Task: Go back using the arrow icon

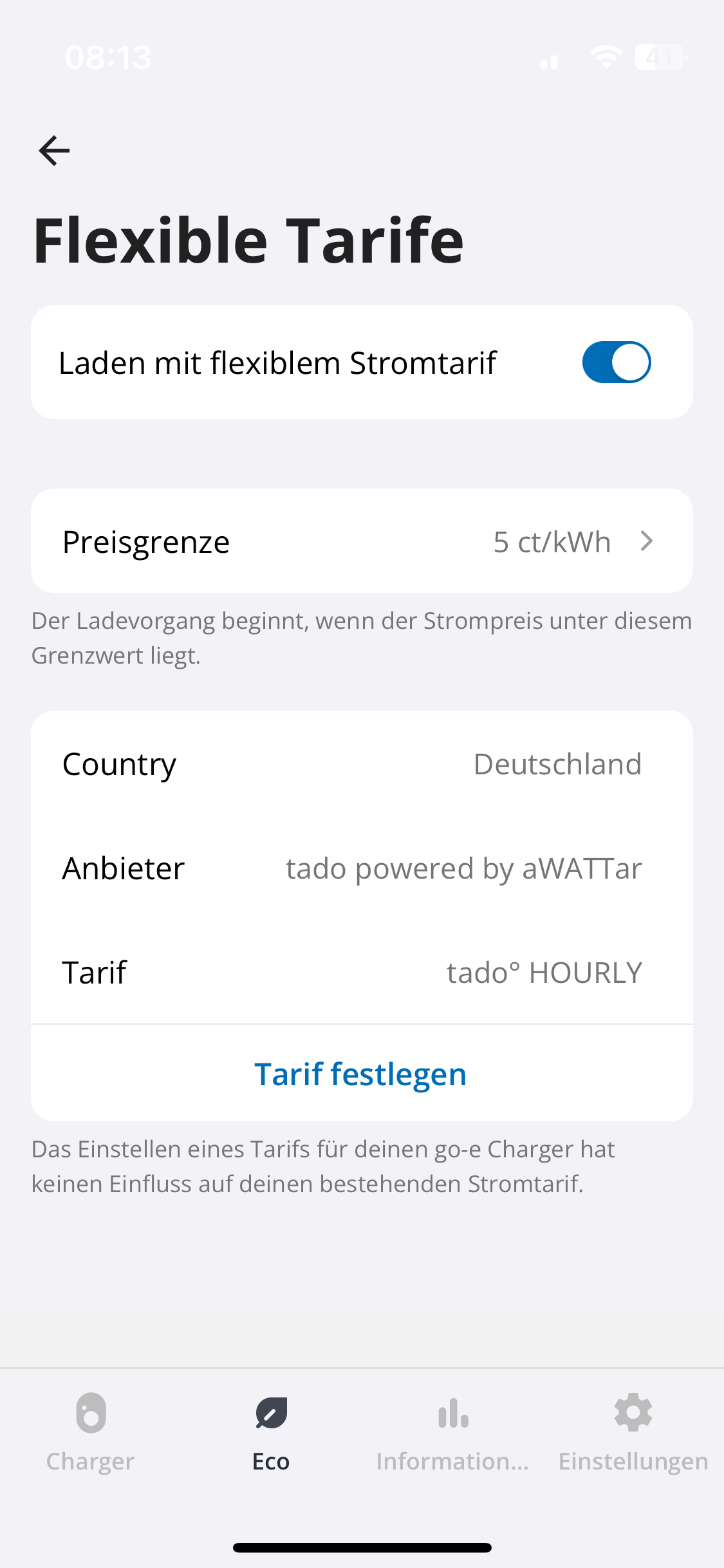Action: coord(54,151)
